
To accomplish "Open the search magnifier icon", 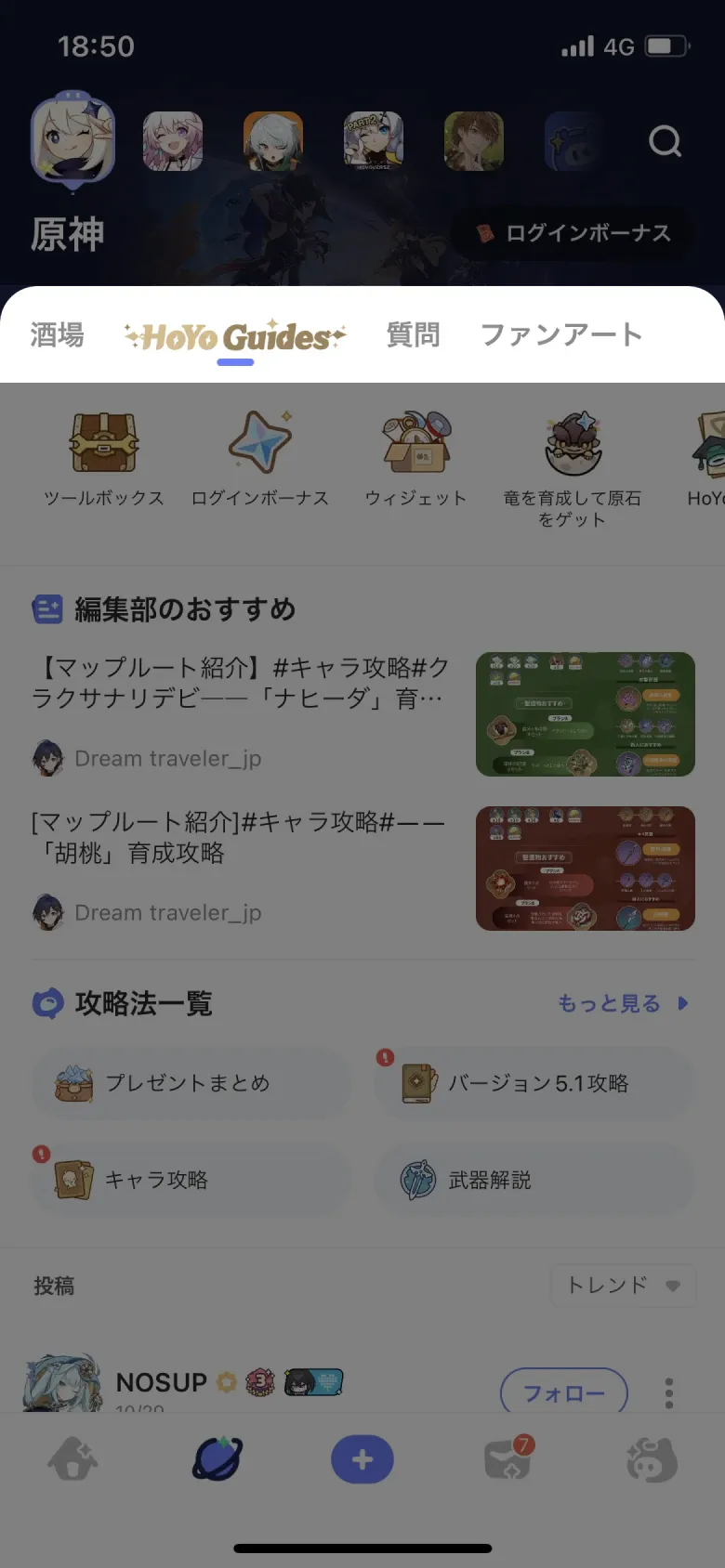I will point(666,141).
